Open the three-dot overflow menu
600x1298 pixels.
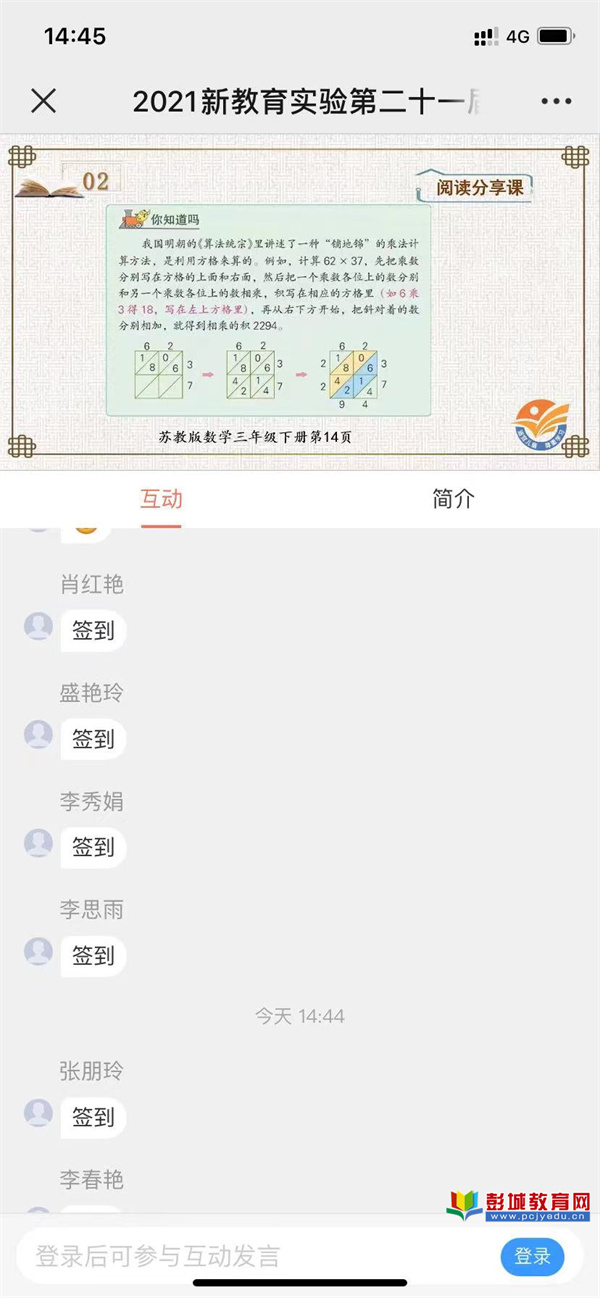coord(556,101)
